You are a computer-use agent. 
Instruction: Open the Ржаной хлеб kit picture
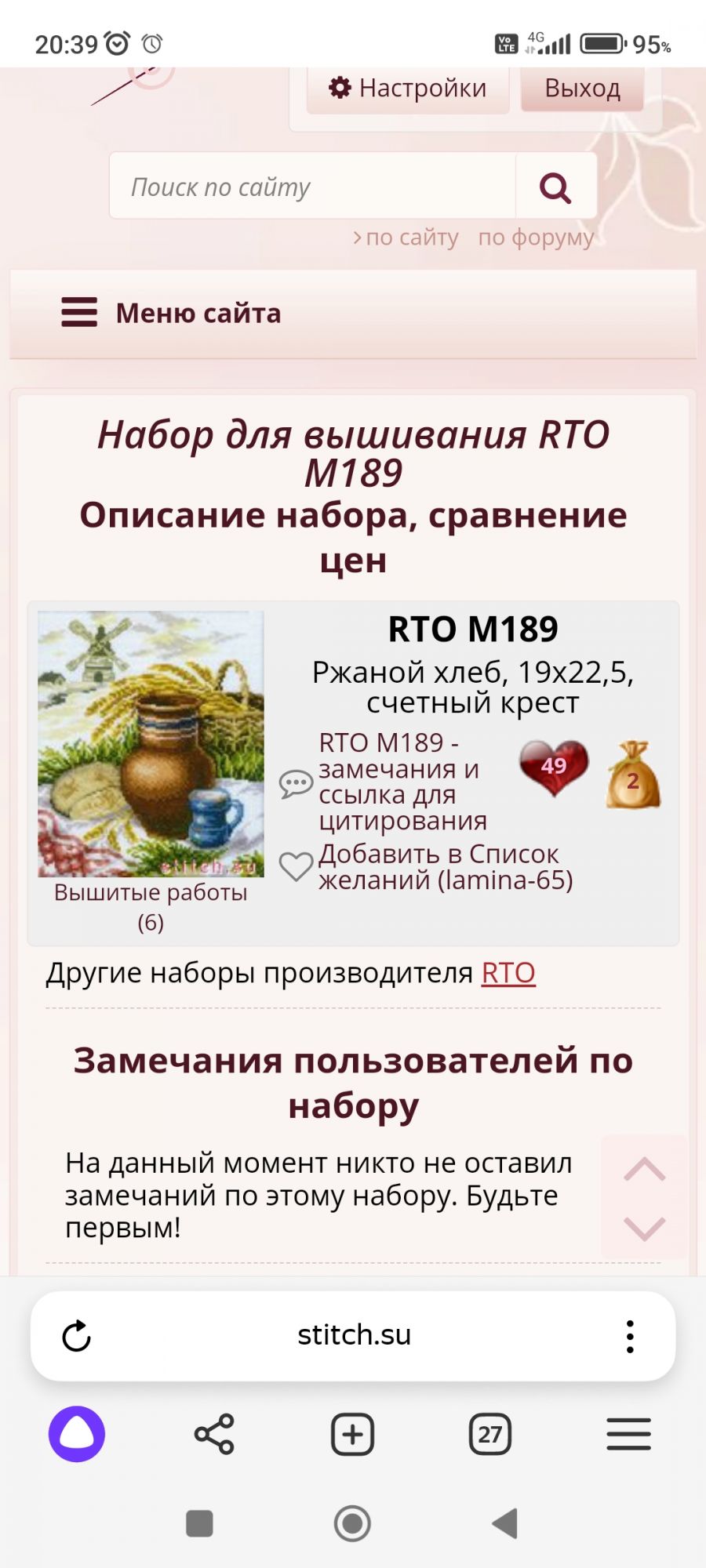pyautogui.click(x=151, y=743)
